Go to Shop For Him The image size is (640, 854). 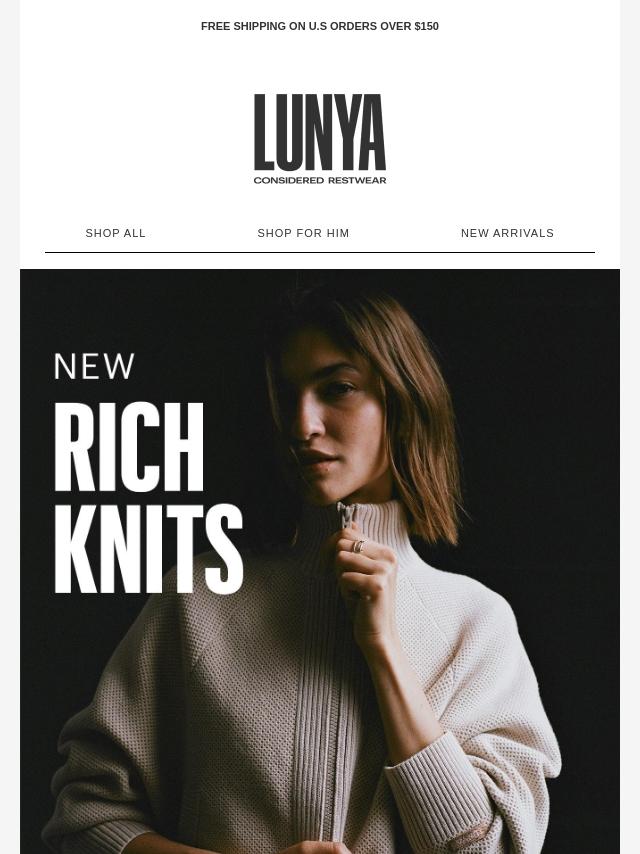(x=303, y=233)
